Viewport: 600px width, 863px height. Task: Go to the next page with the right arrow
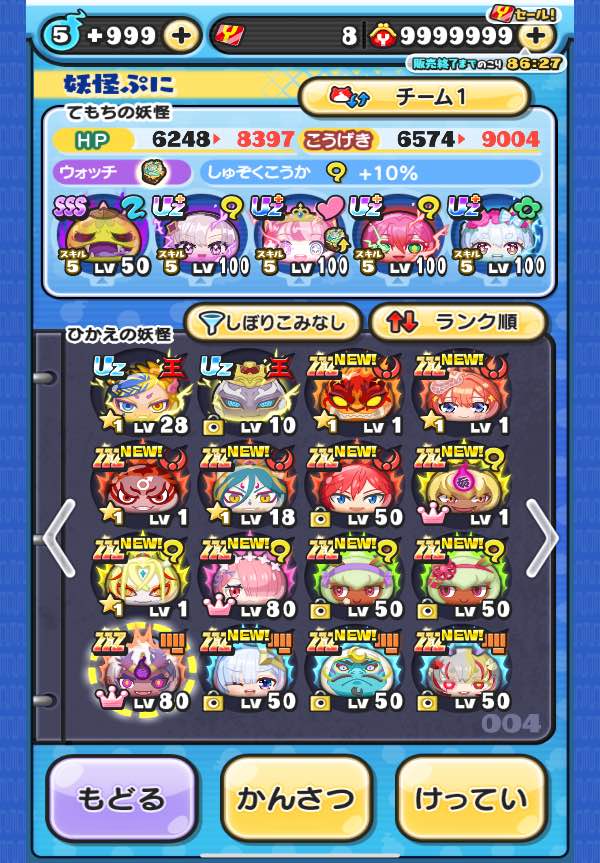tap(542, 538)
